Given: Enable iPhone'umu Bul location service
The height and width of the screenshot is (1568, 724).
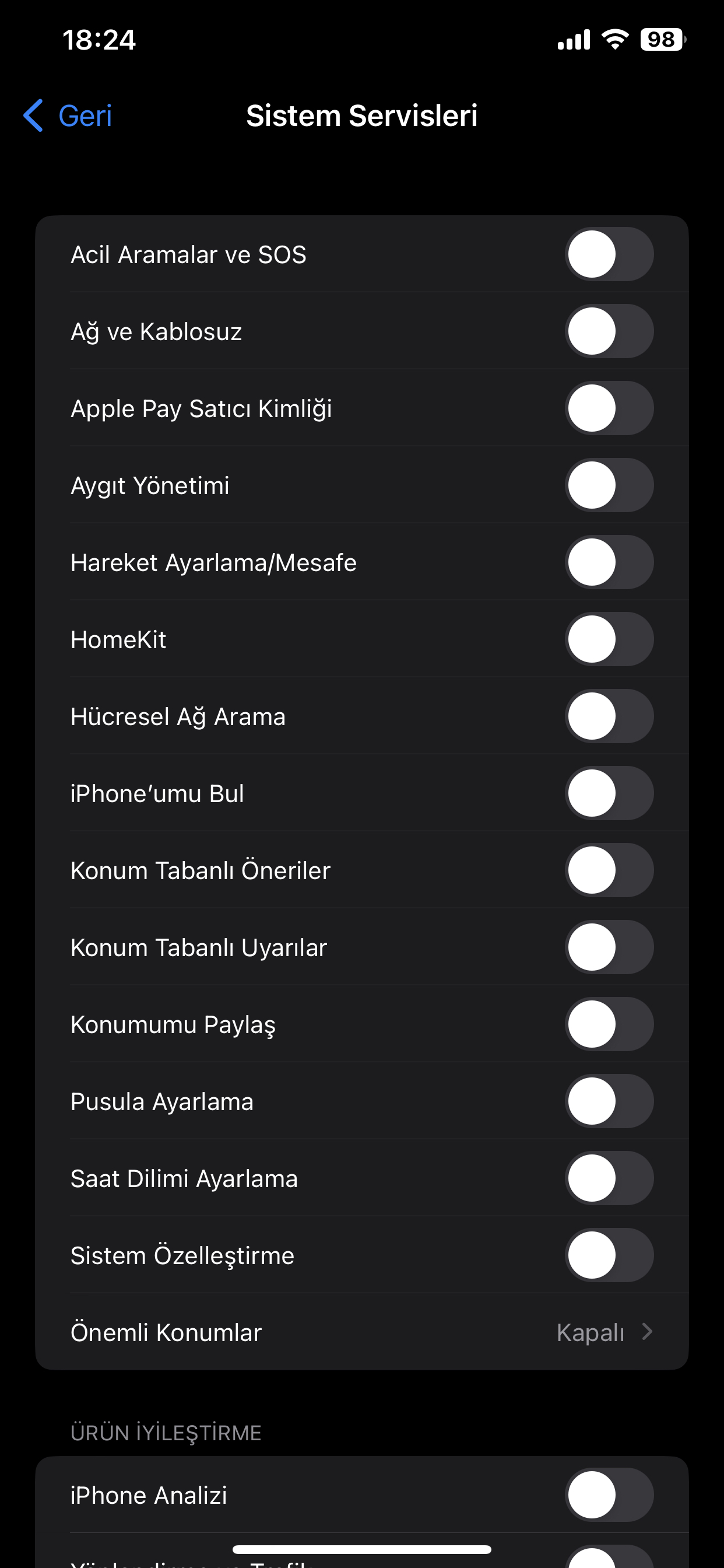Looking at the screenshot, I should coord(609,793).
